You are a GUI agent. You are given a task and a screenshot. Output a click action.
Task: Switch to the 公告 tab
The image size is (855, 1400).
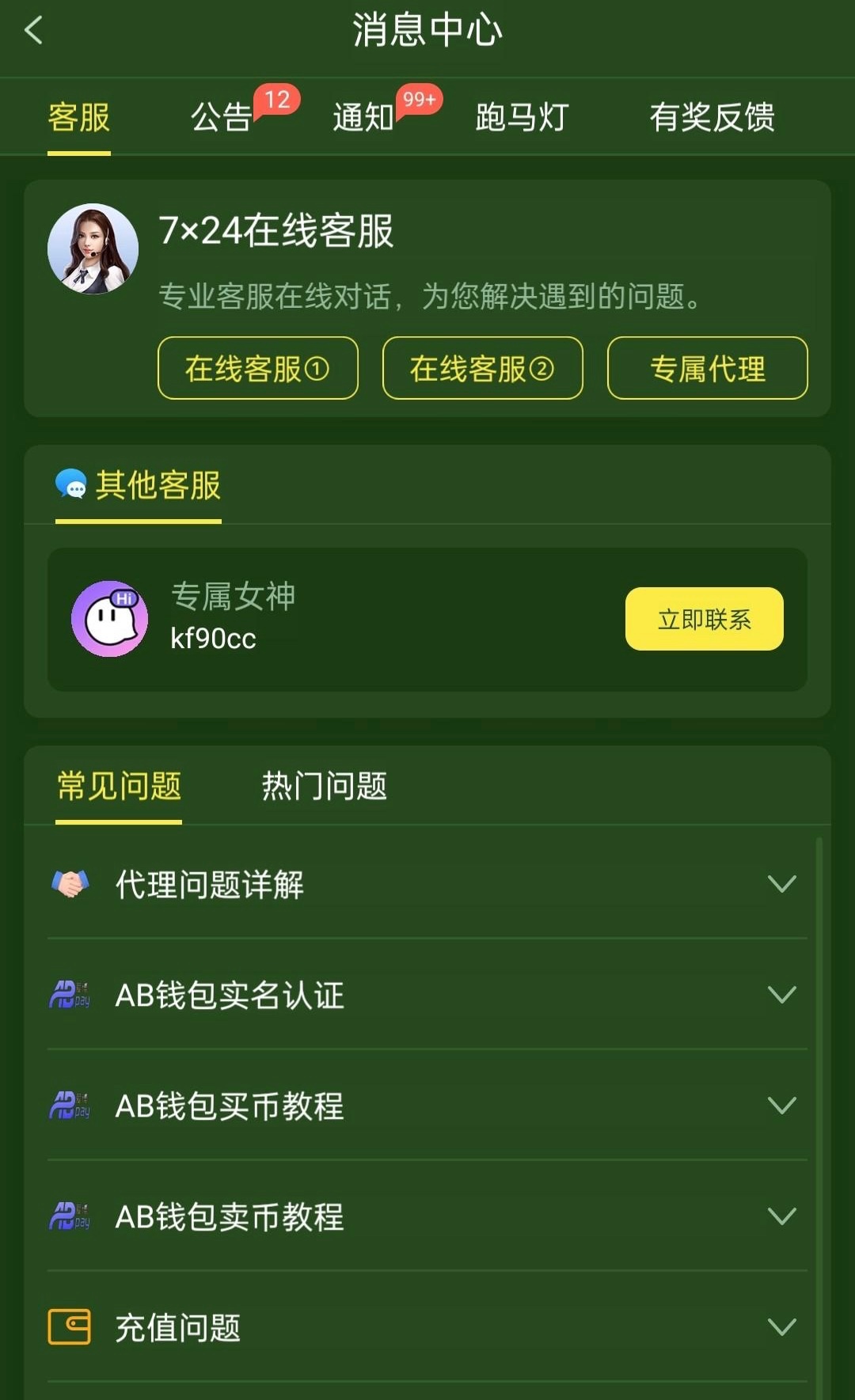tap(222, 118)
